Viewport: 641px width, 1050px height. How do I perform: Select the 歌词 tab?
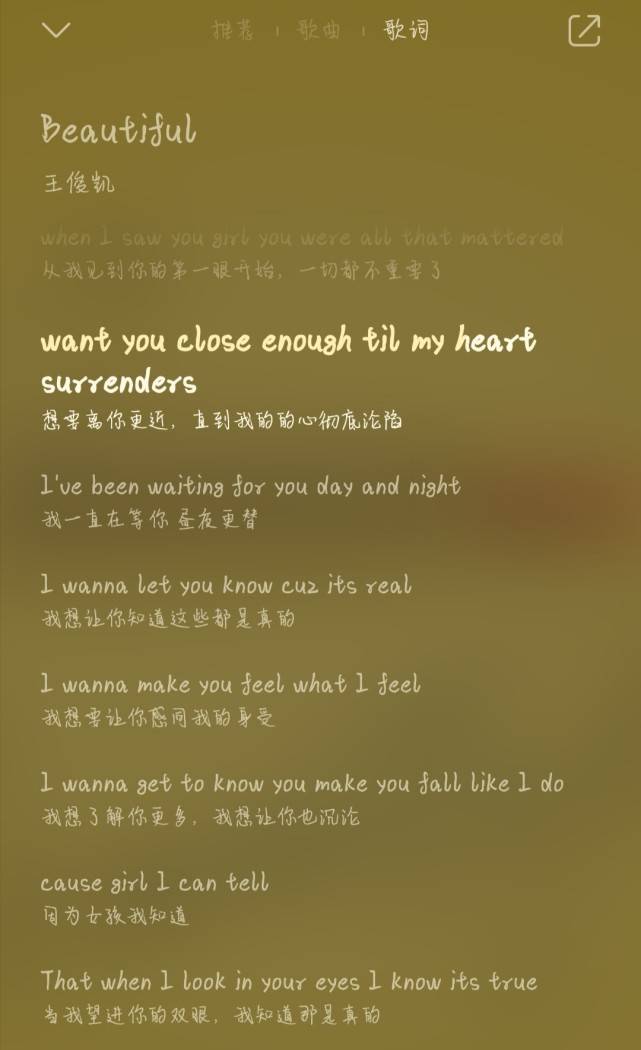click(x=407, y=30)
